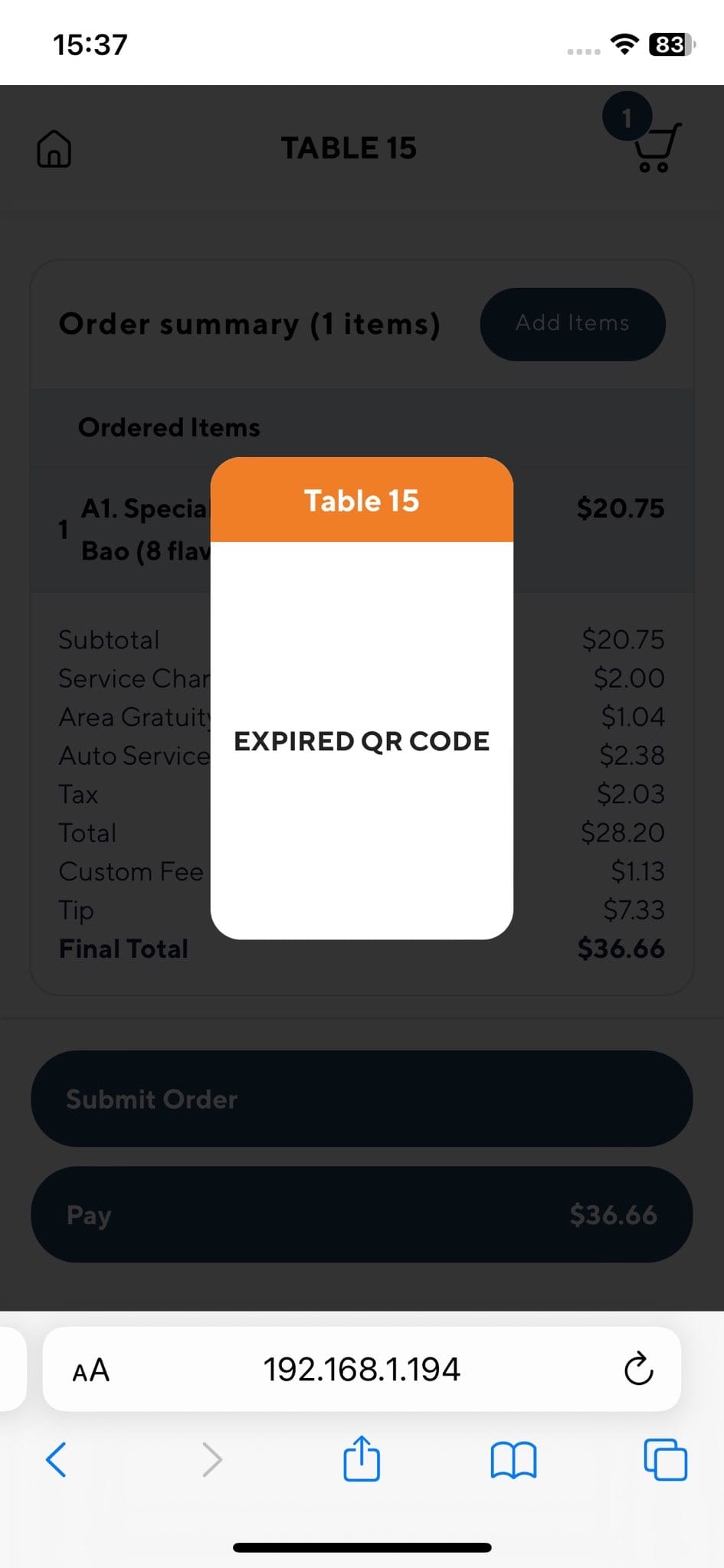Tap the TABLE 15 header title
Image resolution: width=724 pixels, height=1568 pixels.
coord(349,147)
